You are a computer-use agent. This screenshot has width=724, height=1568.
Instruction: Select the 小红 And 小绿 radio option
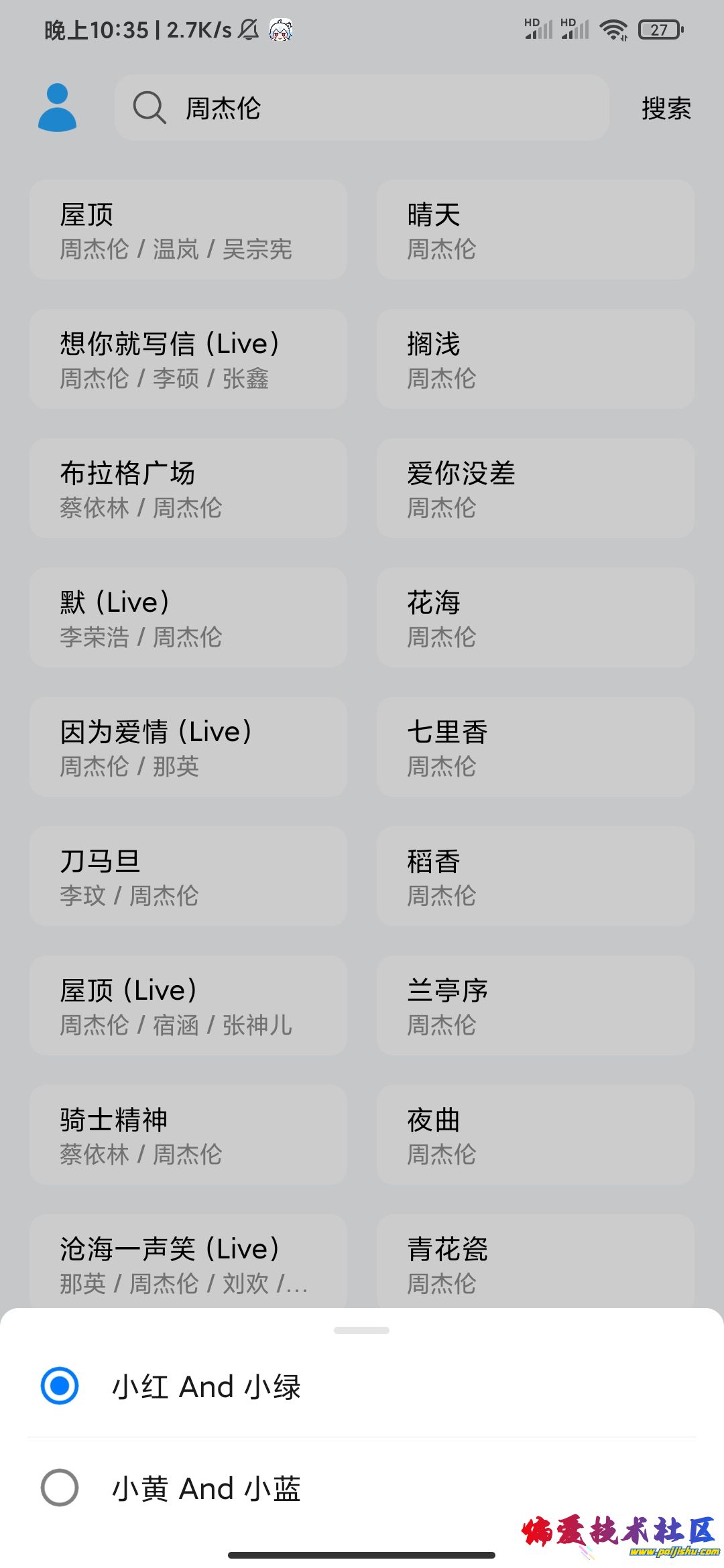[x=60, y=1386]
